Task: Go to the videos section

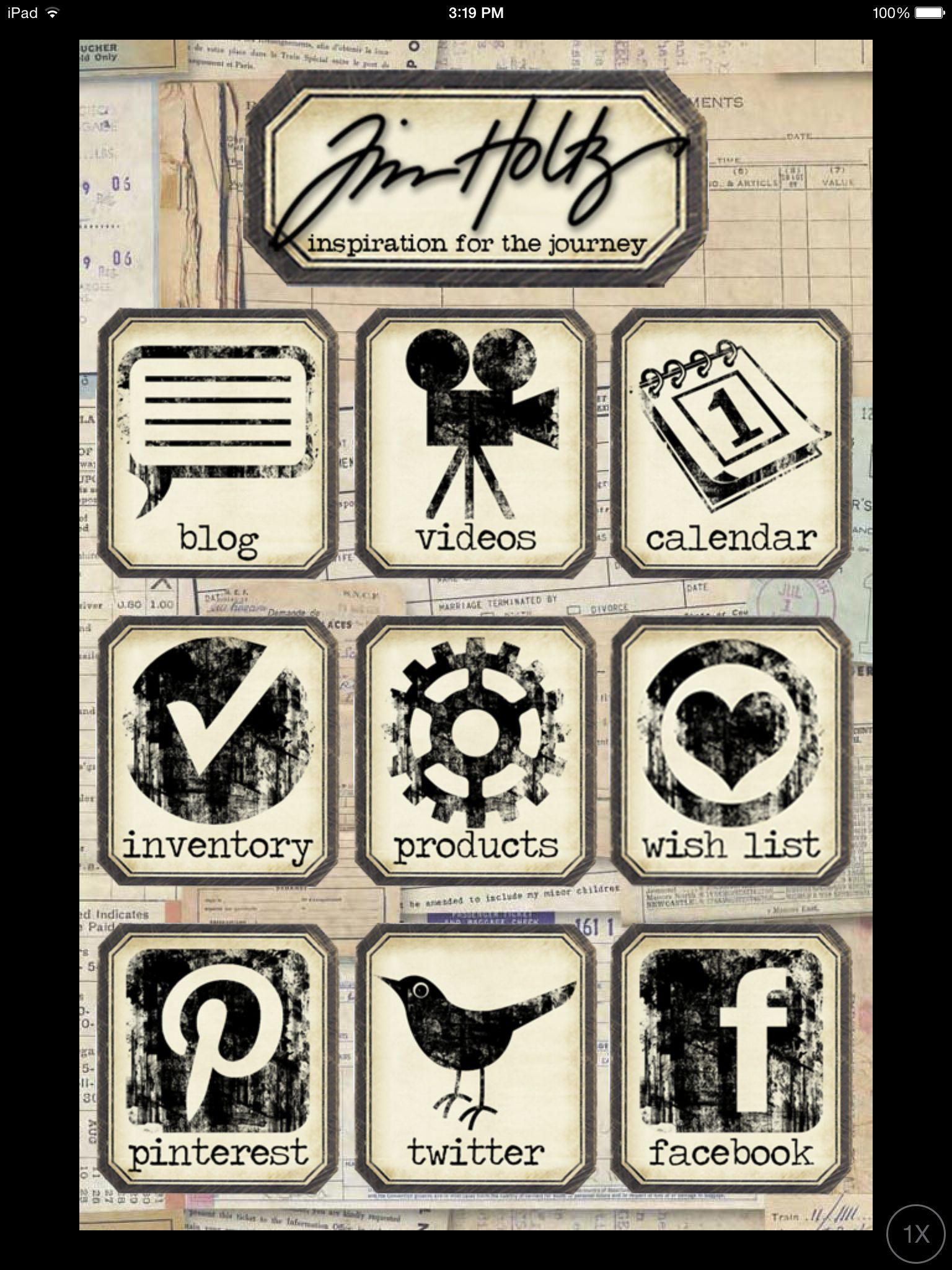Action: click(x=476, y=443)
